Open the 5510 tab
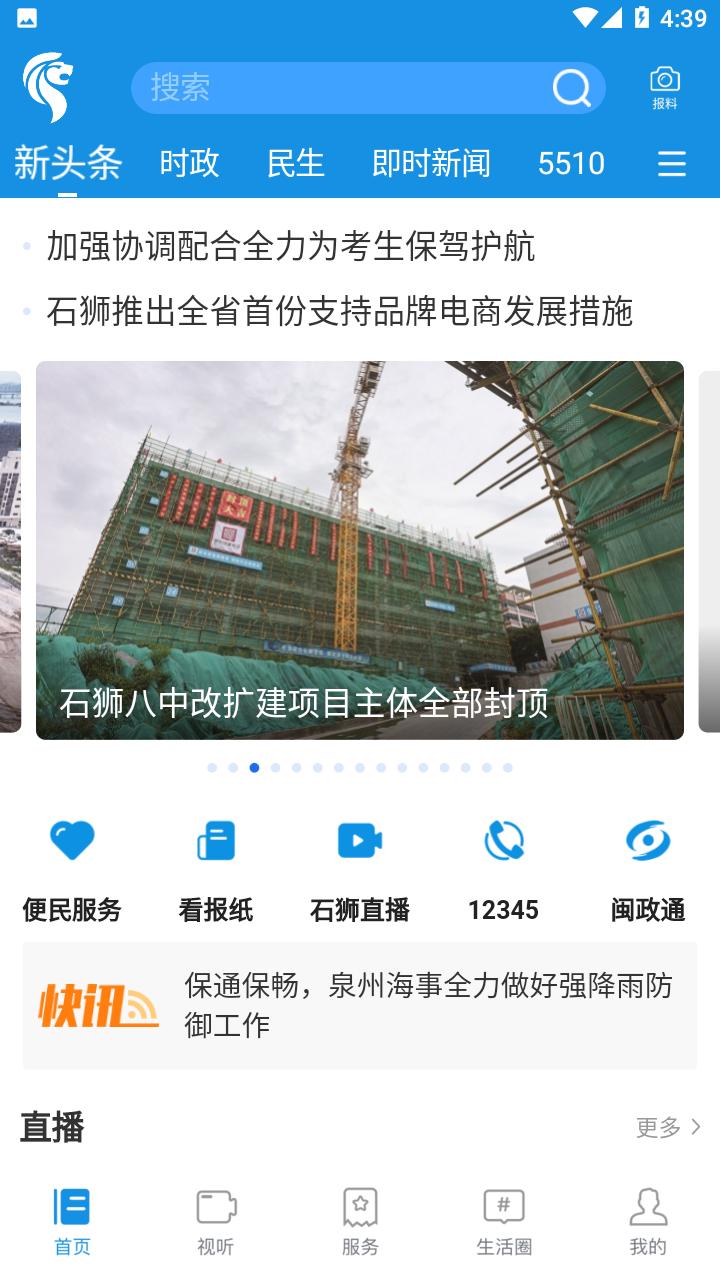720x1280 pixels. tap(571, 163)
